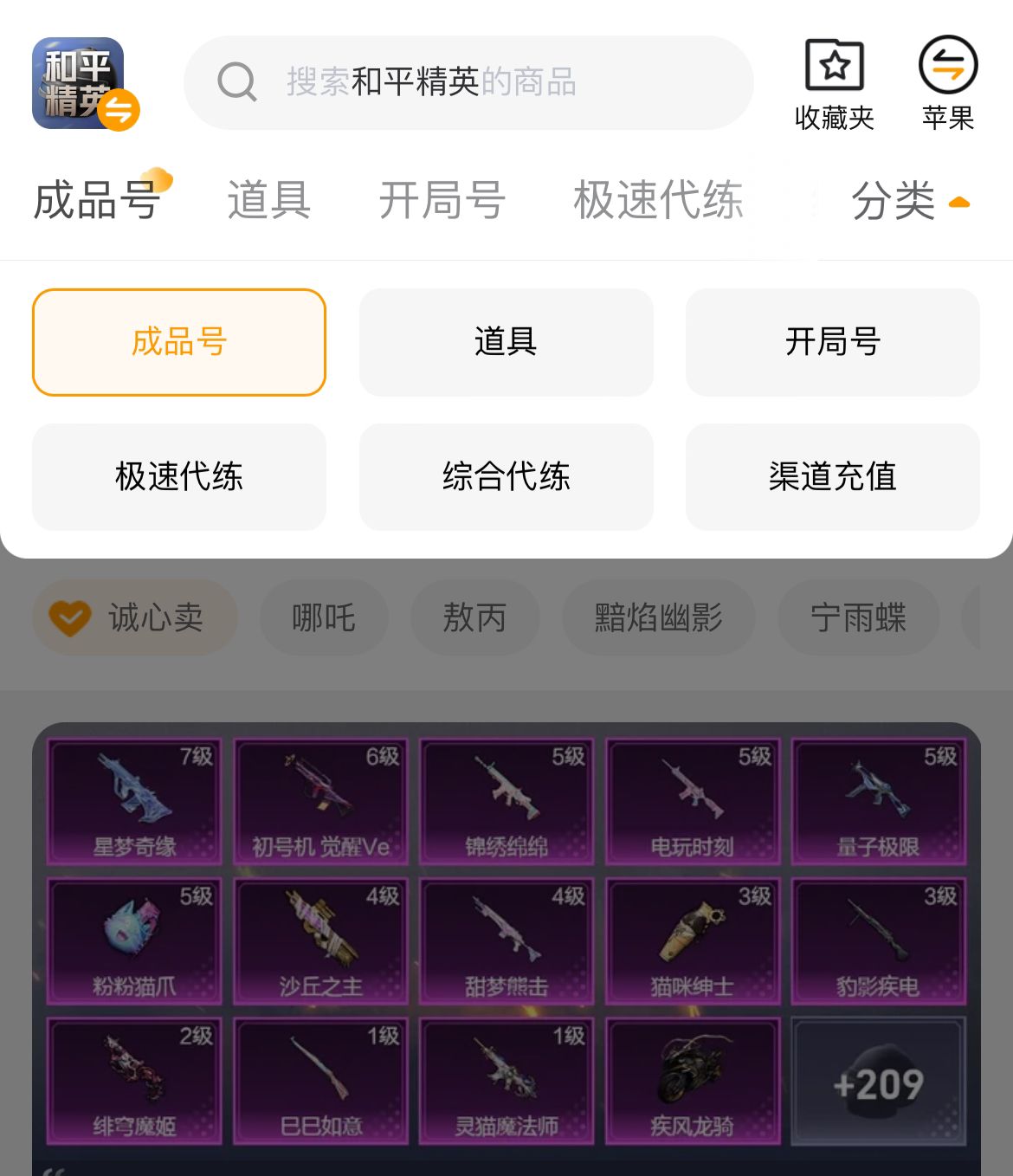Tap the 诚心卖 filter chip
Screen dimensions: 1013x1176
pyautogui.click(x=135, y=617)
